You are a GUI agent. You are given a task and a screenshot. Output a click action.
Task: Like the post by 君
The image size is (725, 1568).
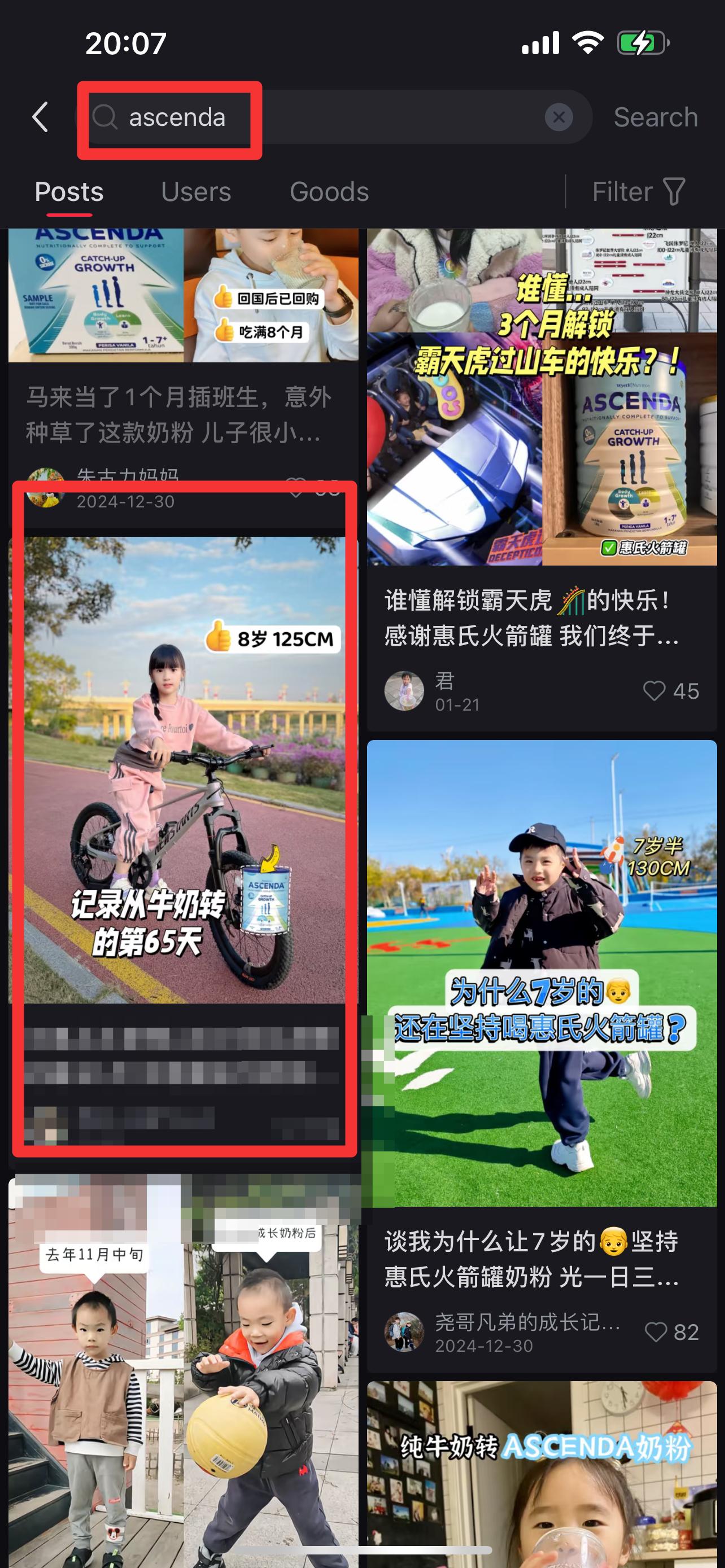click(671, 691)
